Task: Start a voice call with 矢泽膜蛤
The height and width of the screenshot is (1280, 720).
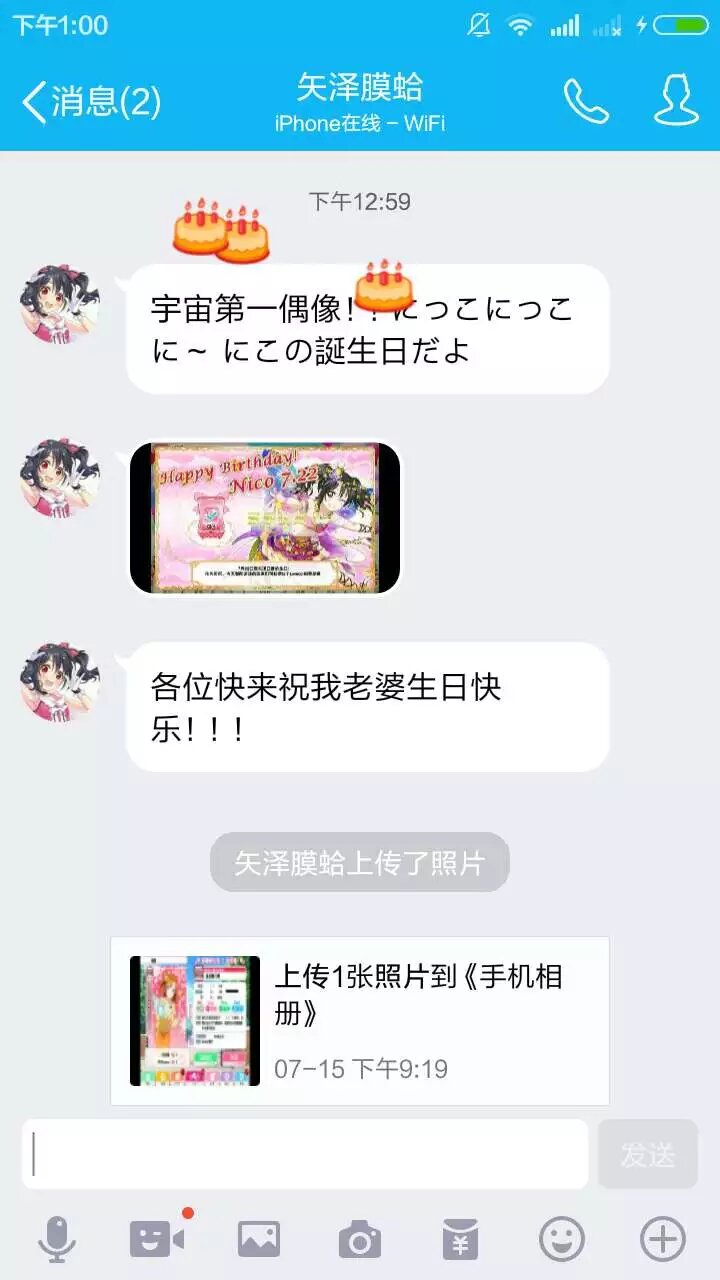Action: pyautogui.click(x=585, y=101)
